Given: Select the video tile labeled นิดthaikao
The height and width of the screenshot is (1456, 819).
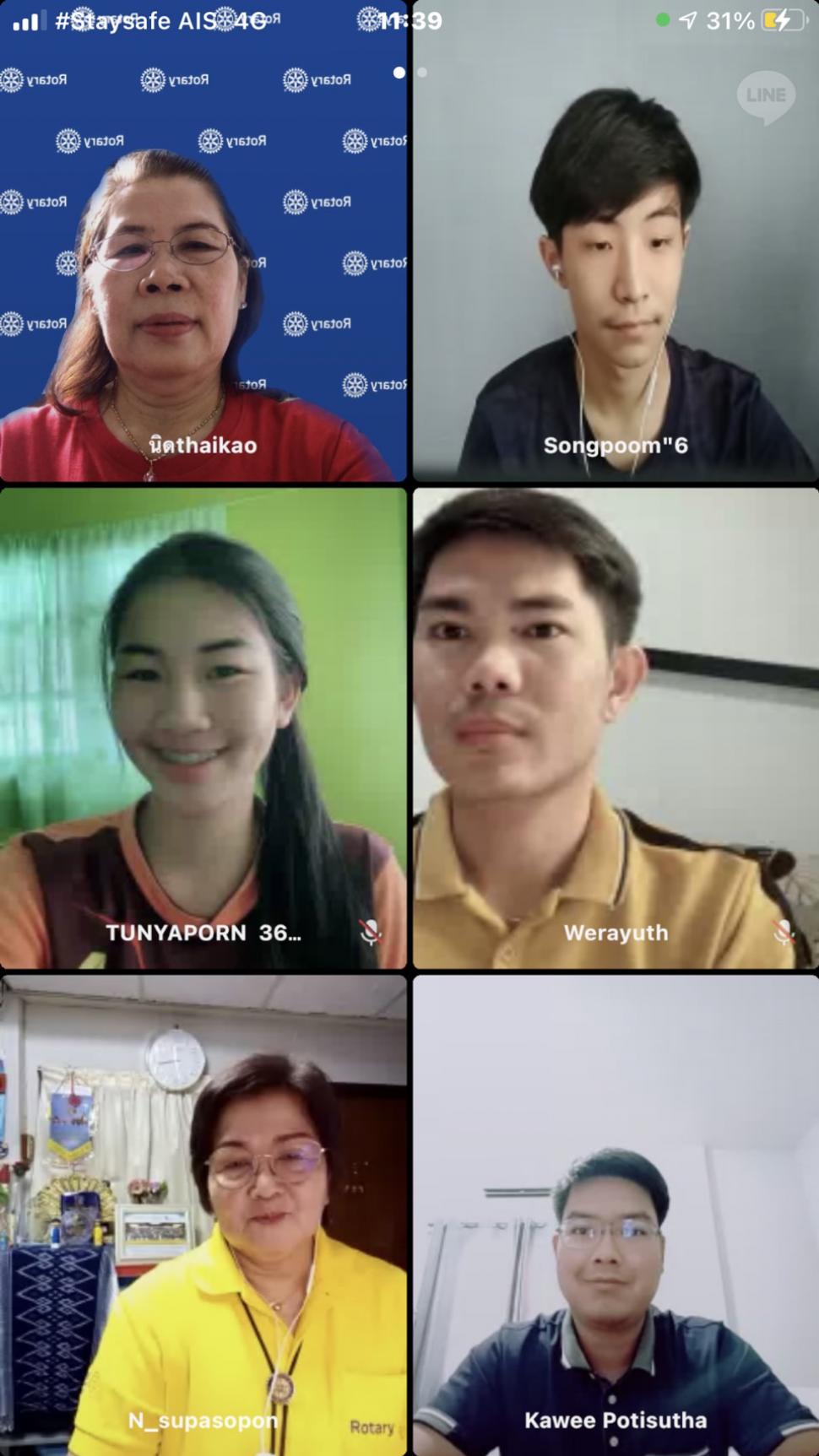Looking at the screenshot, I should (x=203, y=241).
